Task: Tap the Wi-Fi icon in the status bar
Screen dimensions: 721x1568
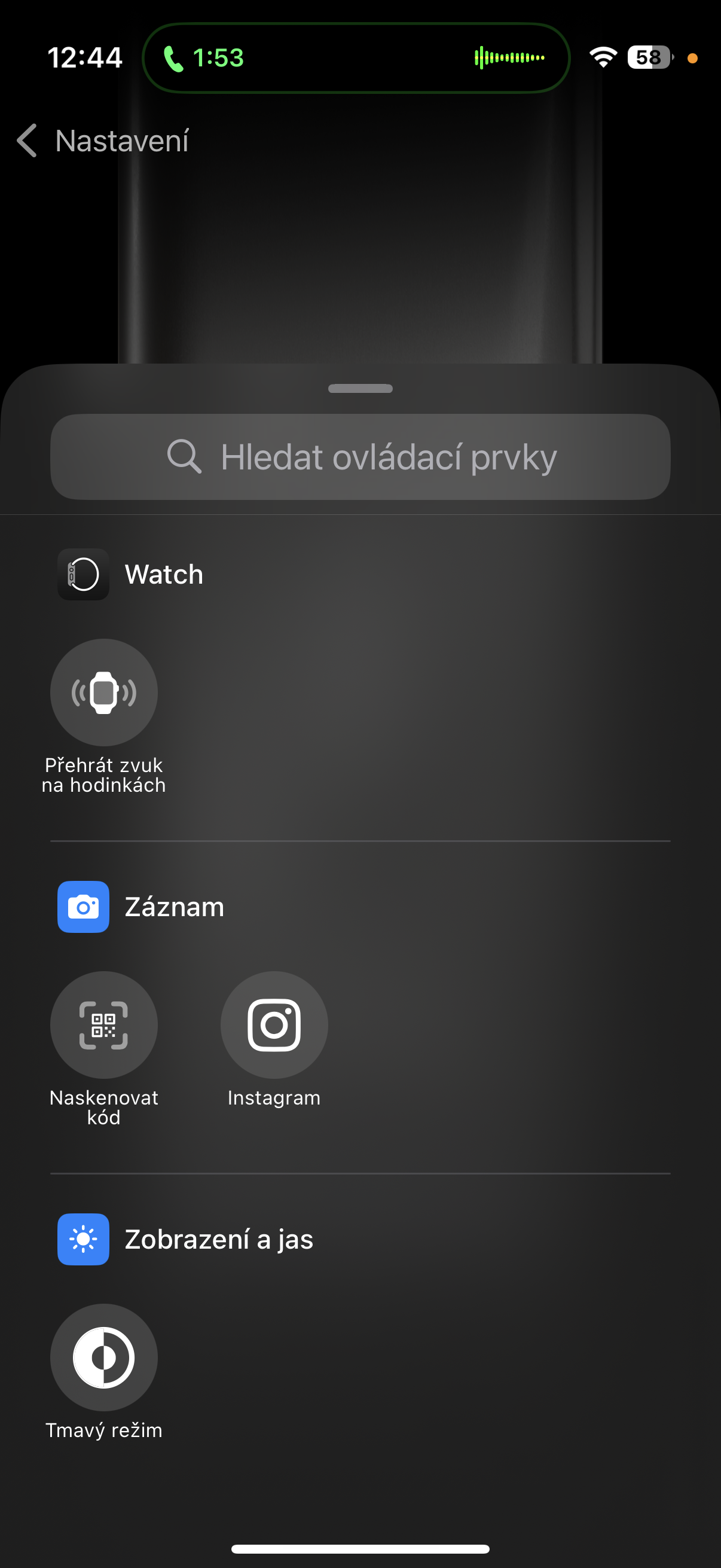Action: (603, 58)
